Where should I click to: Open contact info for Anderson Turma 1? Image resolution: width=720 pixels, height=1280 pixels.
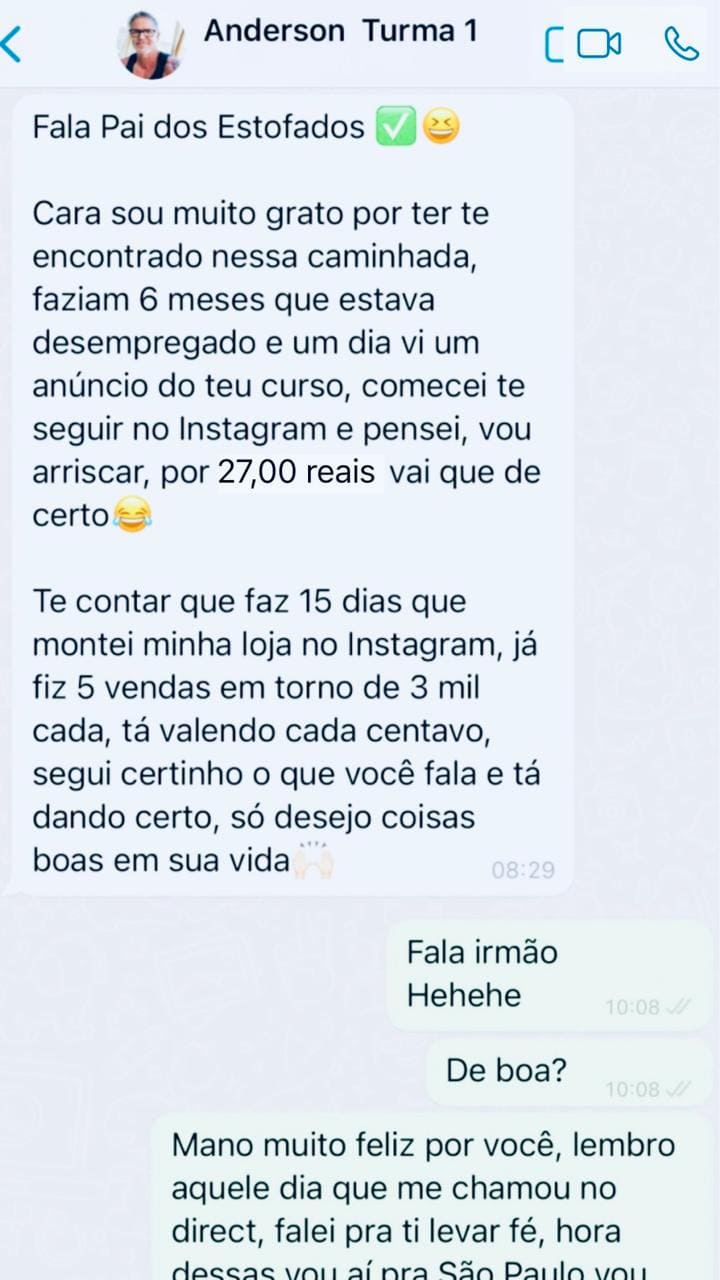pos(340,32)
